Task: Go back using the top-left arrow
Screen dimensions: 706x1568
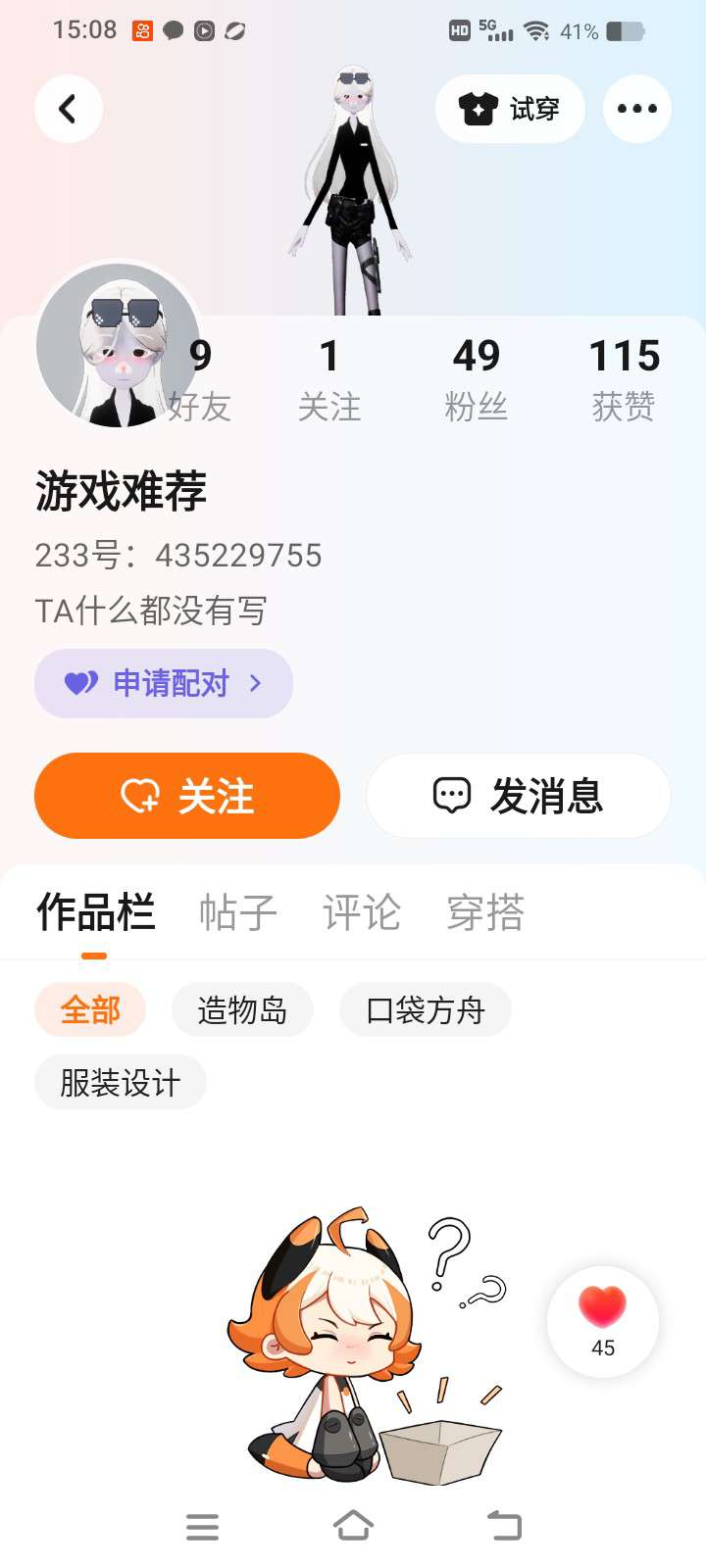Action: (69, 109)
